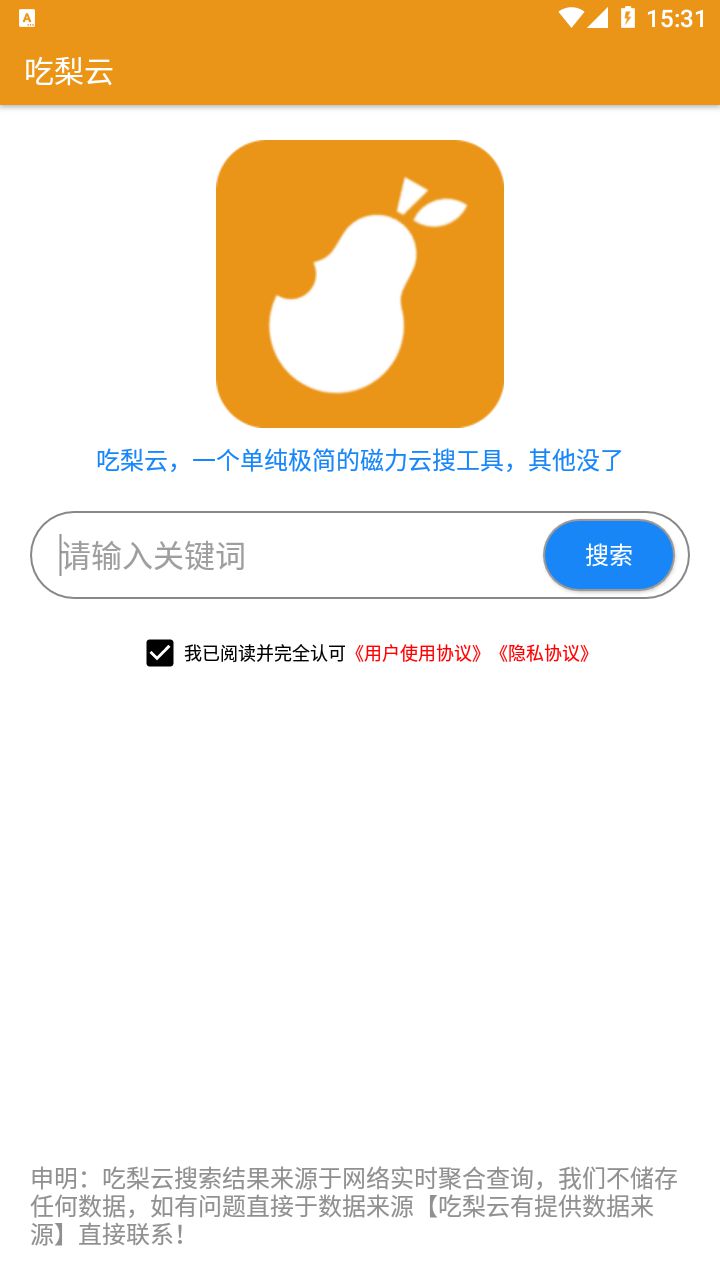
Task: Click the 'A' notification icon top left
Action: (x=27, y=16)
